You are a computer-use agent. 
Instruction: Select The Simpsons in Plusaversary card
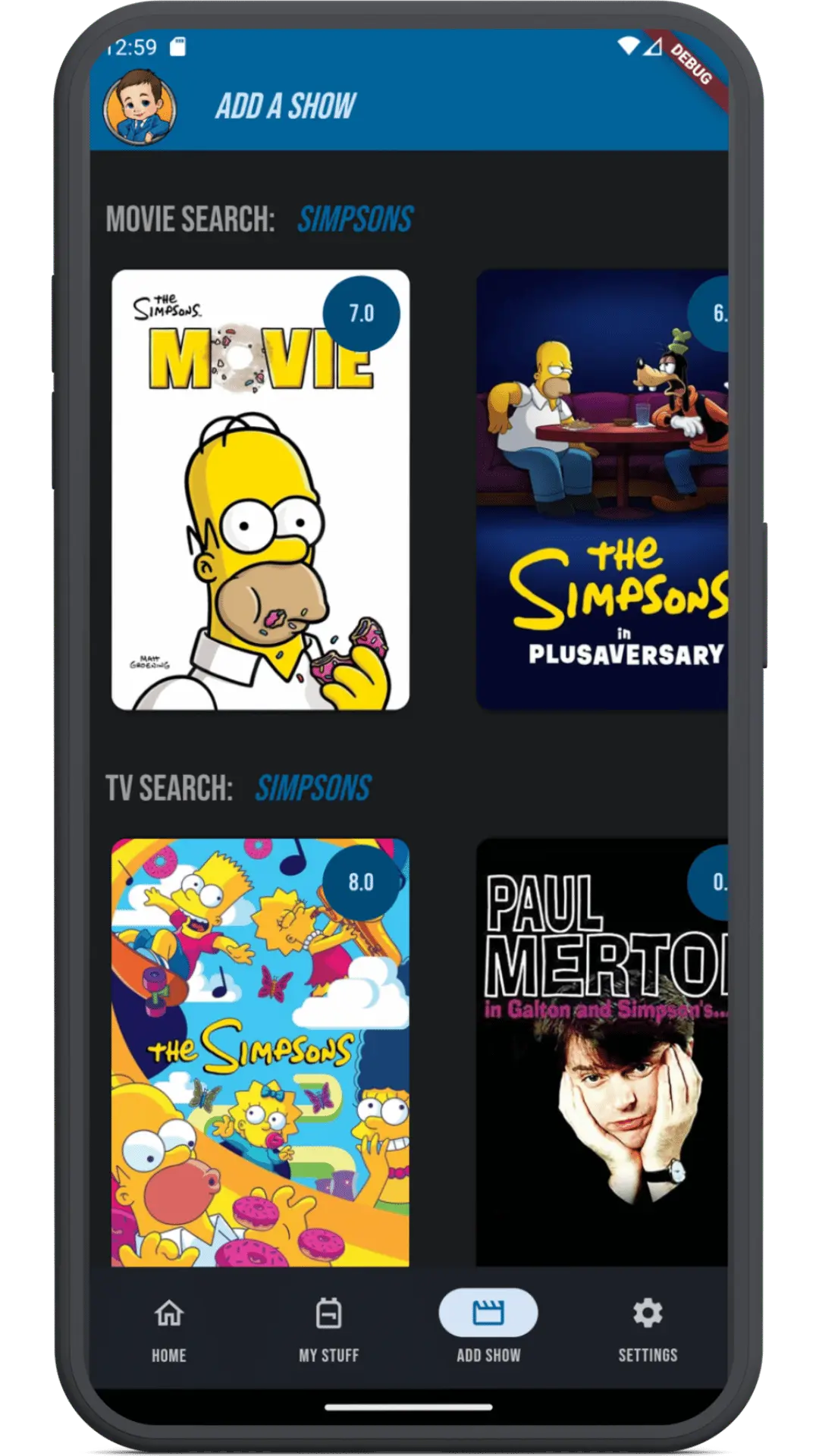click(x=602, y=490)
